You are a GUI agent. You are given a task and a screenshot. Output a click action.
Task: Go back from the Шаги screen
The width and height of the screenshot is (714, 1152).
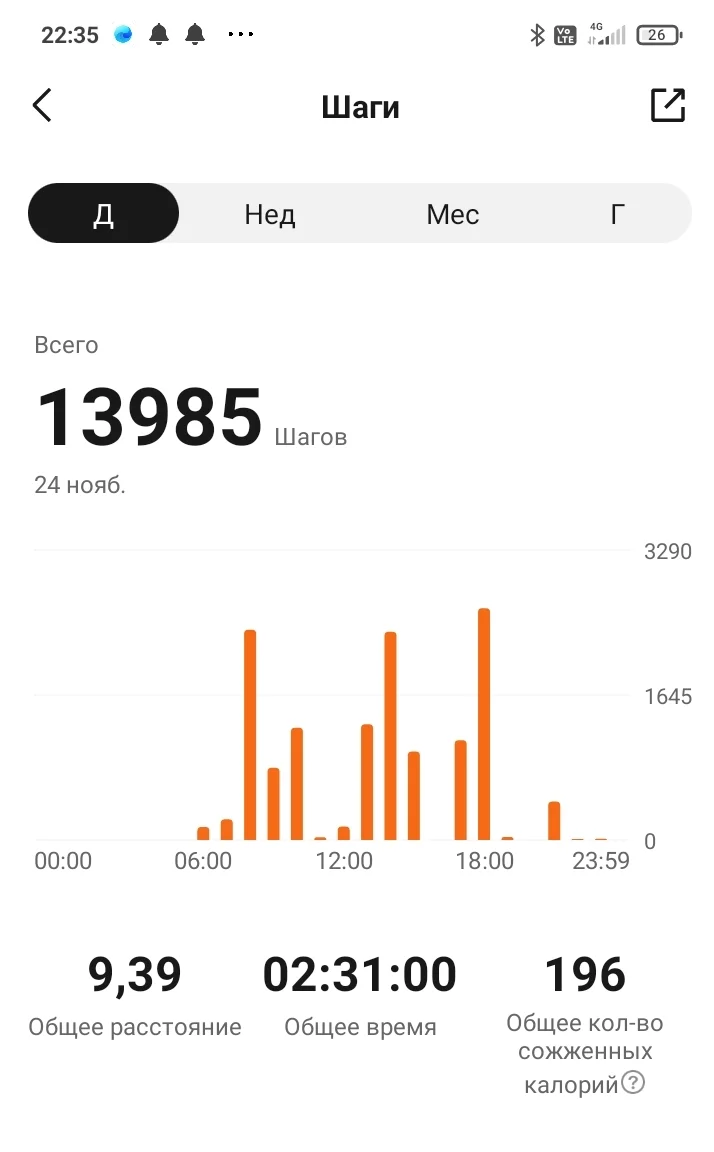click(x=42, y=106)
